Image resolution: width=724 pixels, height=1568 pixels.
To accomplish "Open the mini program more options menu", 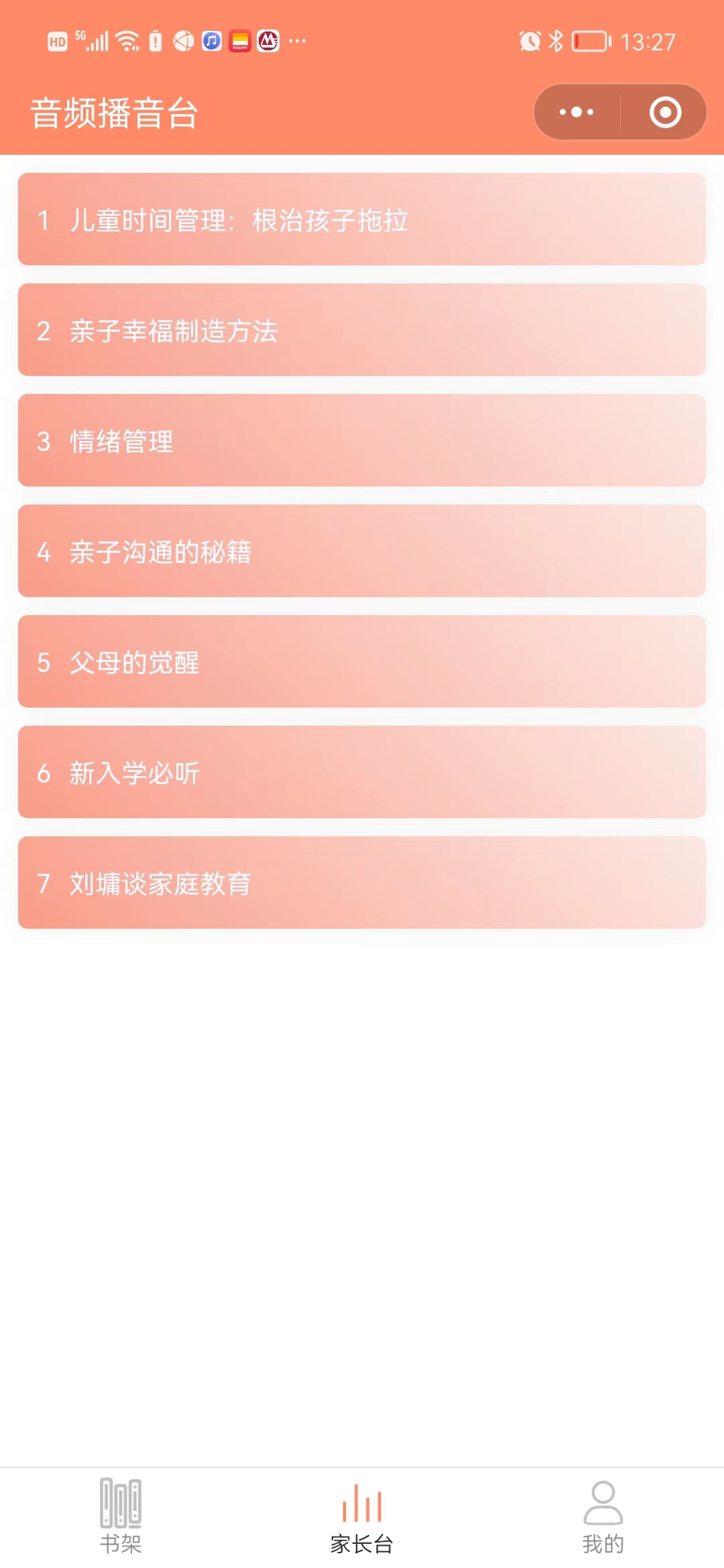I will pyautogui.click(x=577, y=112).
